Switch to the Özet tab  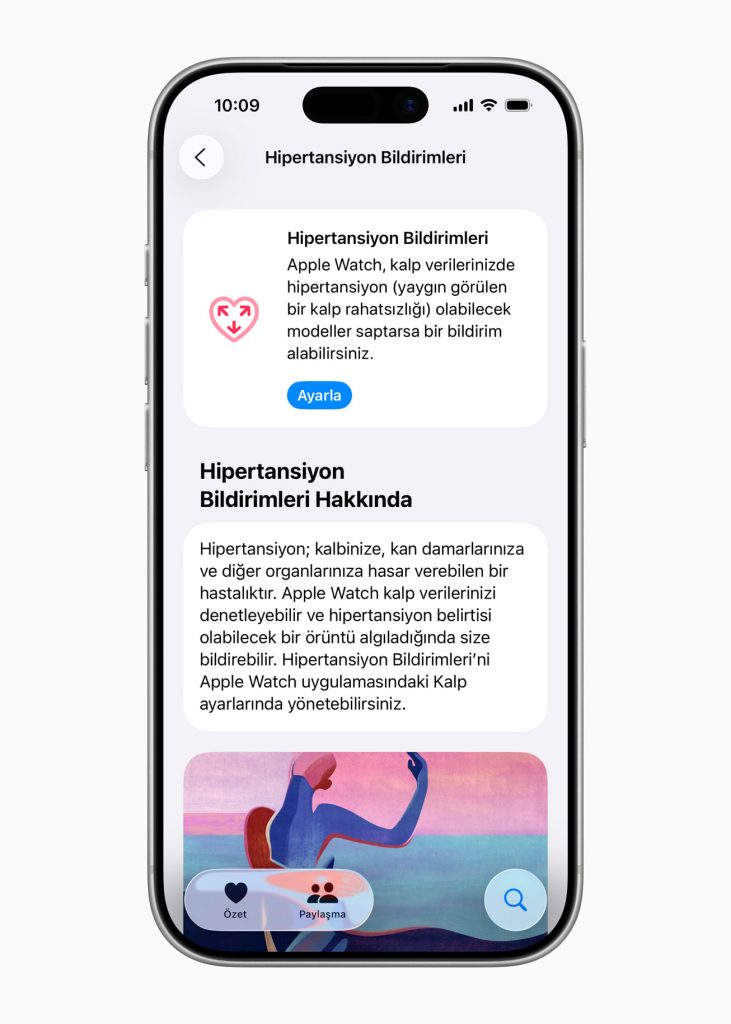(x=235, y=900)
